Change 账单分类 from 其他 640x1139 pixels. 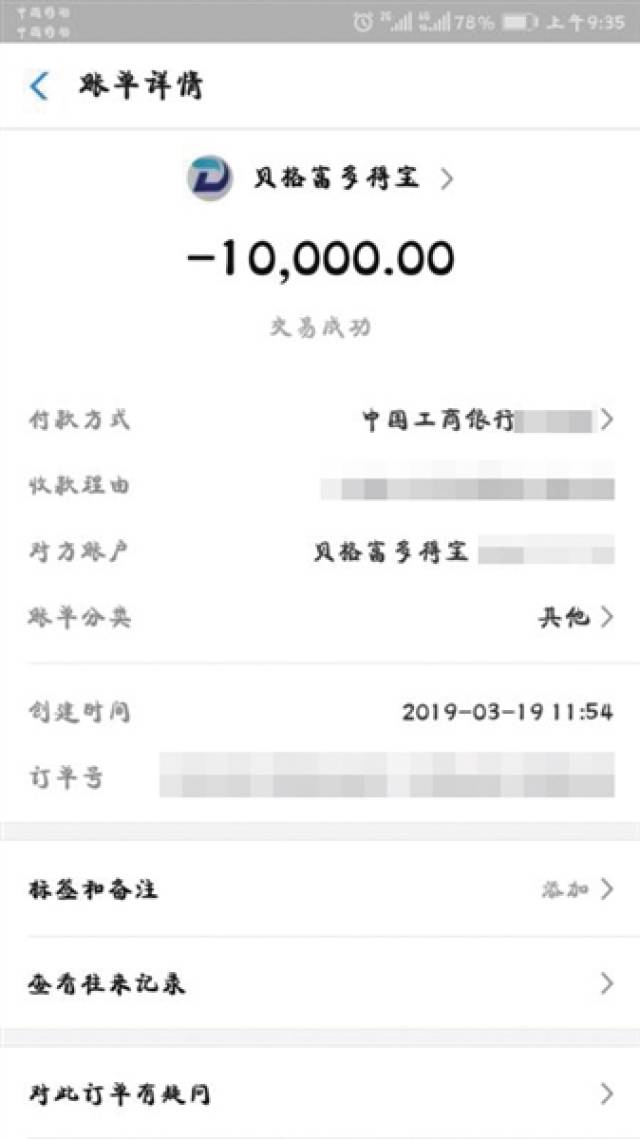(x=320, y=618)
